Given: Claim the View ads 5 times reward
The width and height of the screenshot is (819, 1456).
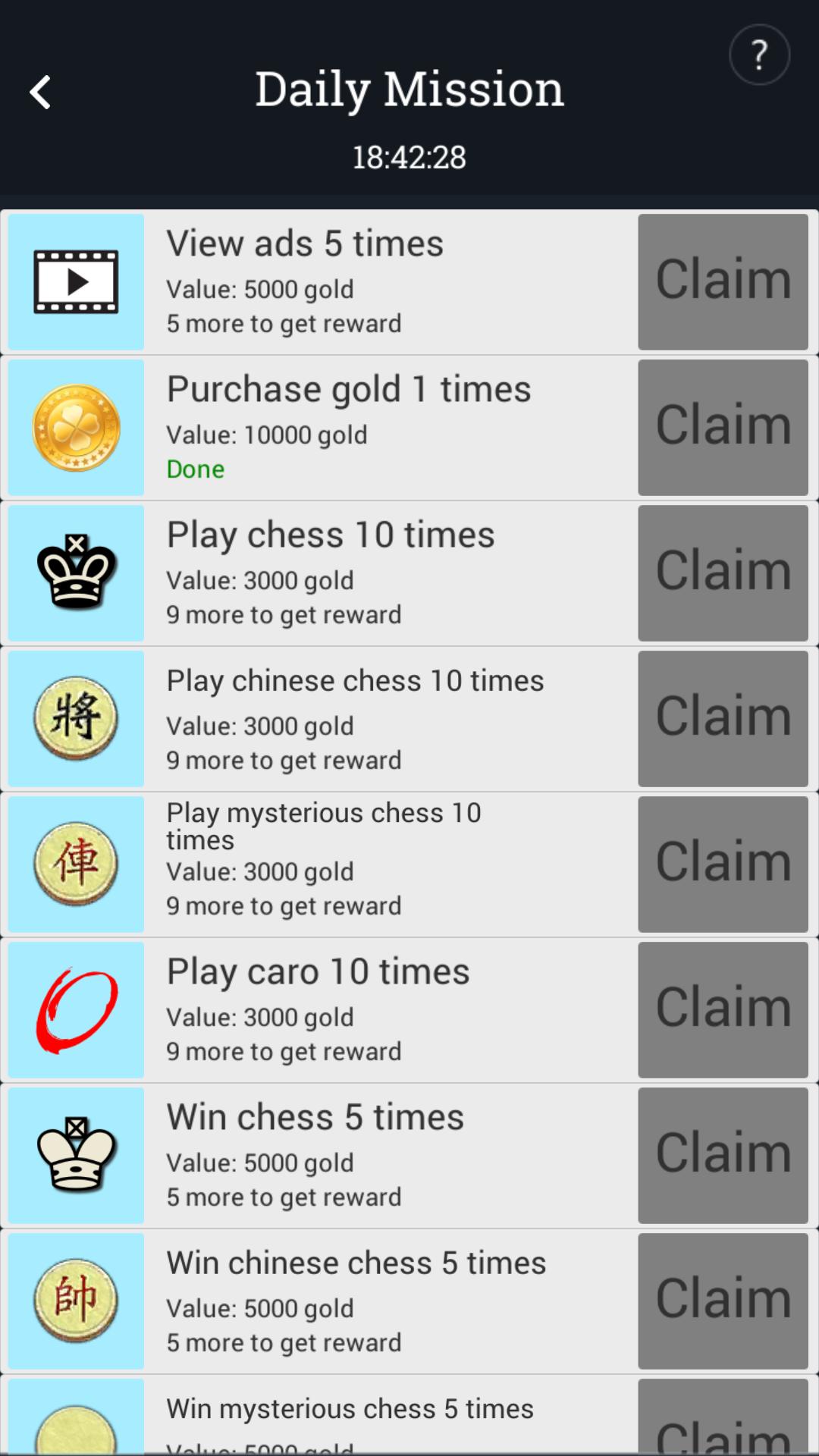Looking at the screenshot, I should (x=723, y=281).
